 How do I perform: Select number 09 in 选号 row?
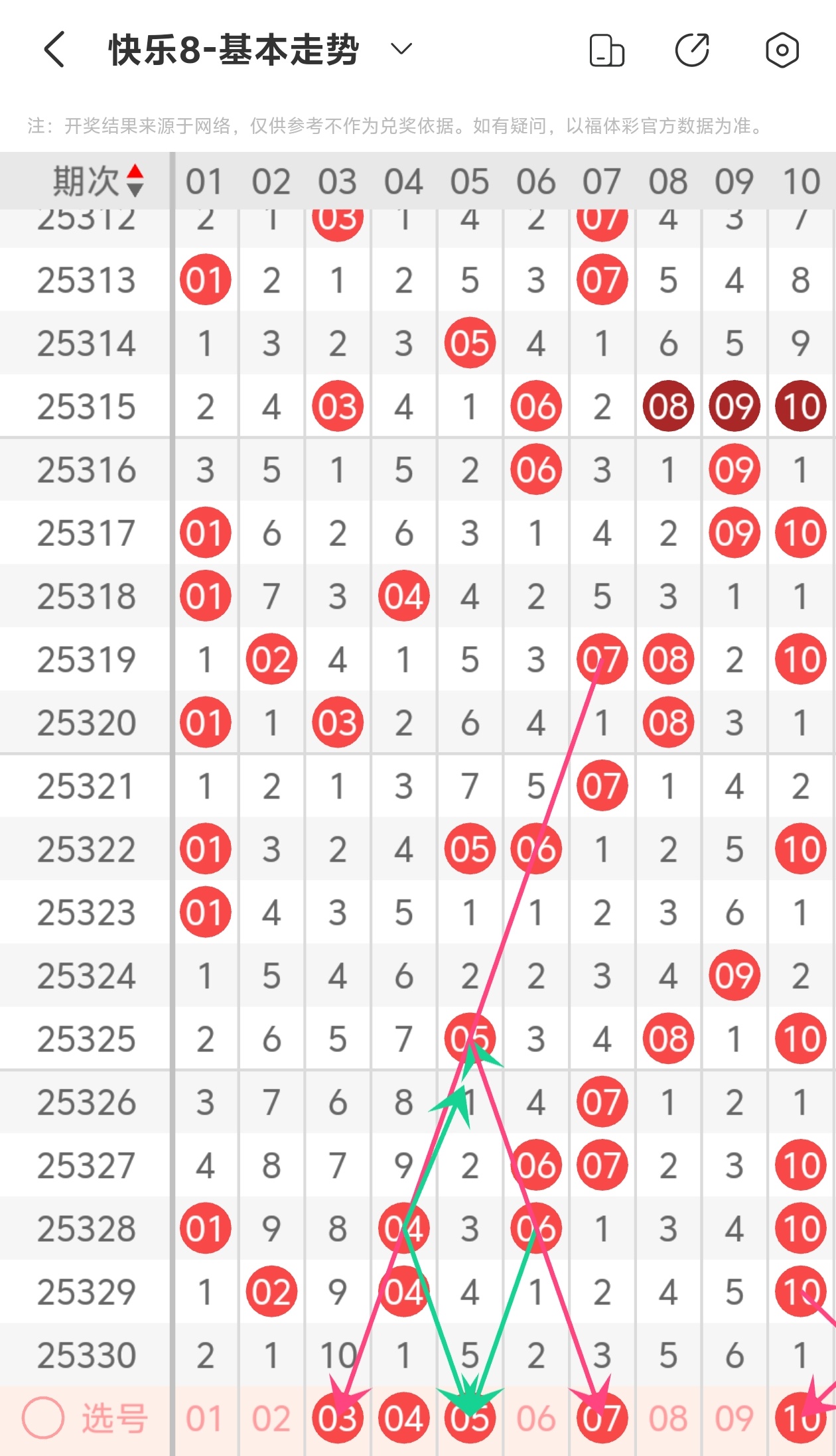point(734,1419)
